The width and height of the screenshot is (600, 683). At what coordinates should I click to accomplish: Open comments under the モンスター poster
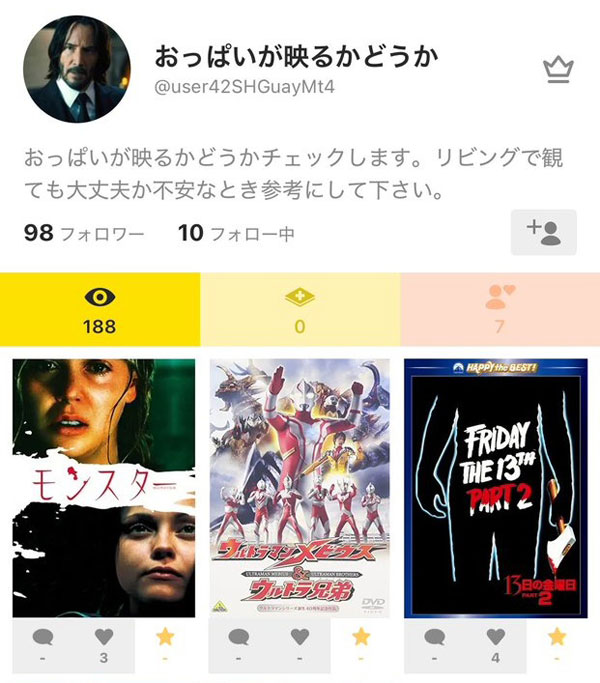42,644
